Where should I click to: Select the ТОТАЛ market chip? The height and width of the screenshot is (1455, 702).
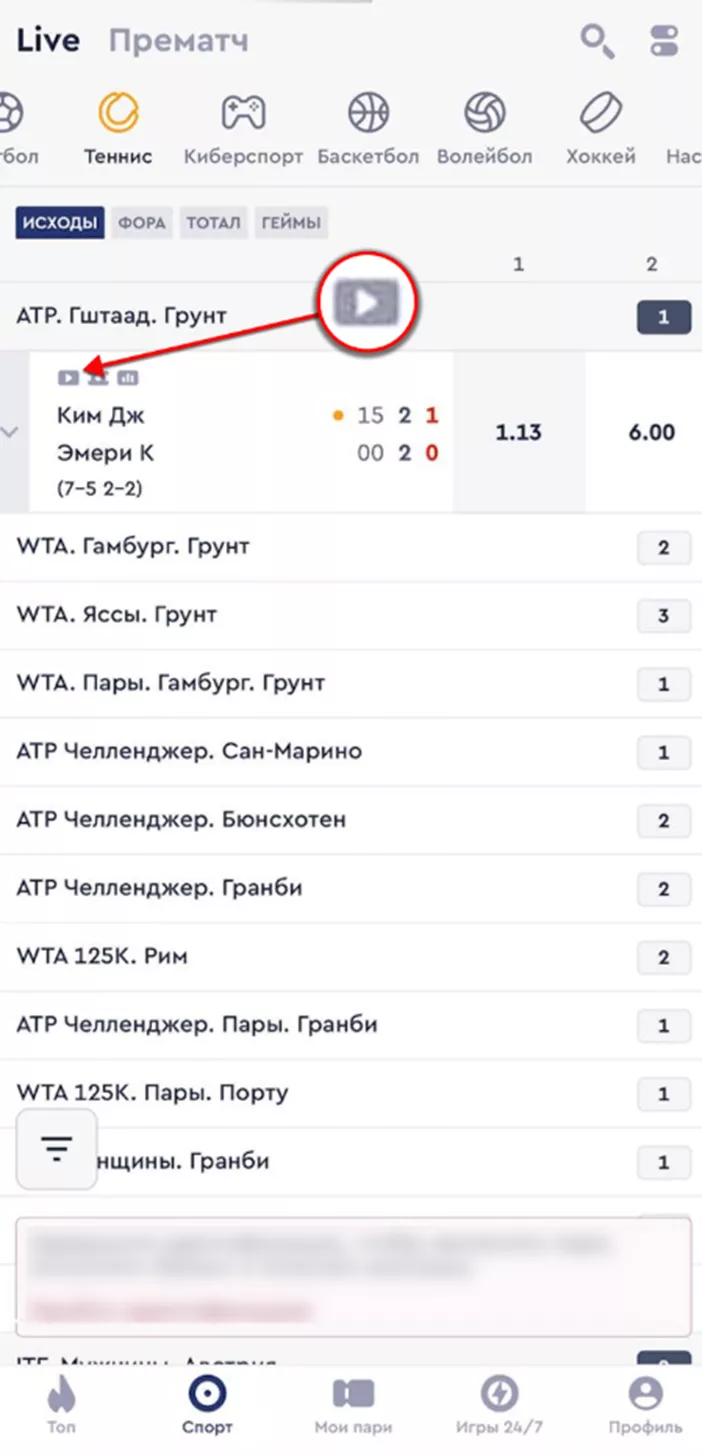(x=213, y=223)
